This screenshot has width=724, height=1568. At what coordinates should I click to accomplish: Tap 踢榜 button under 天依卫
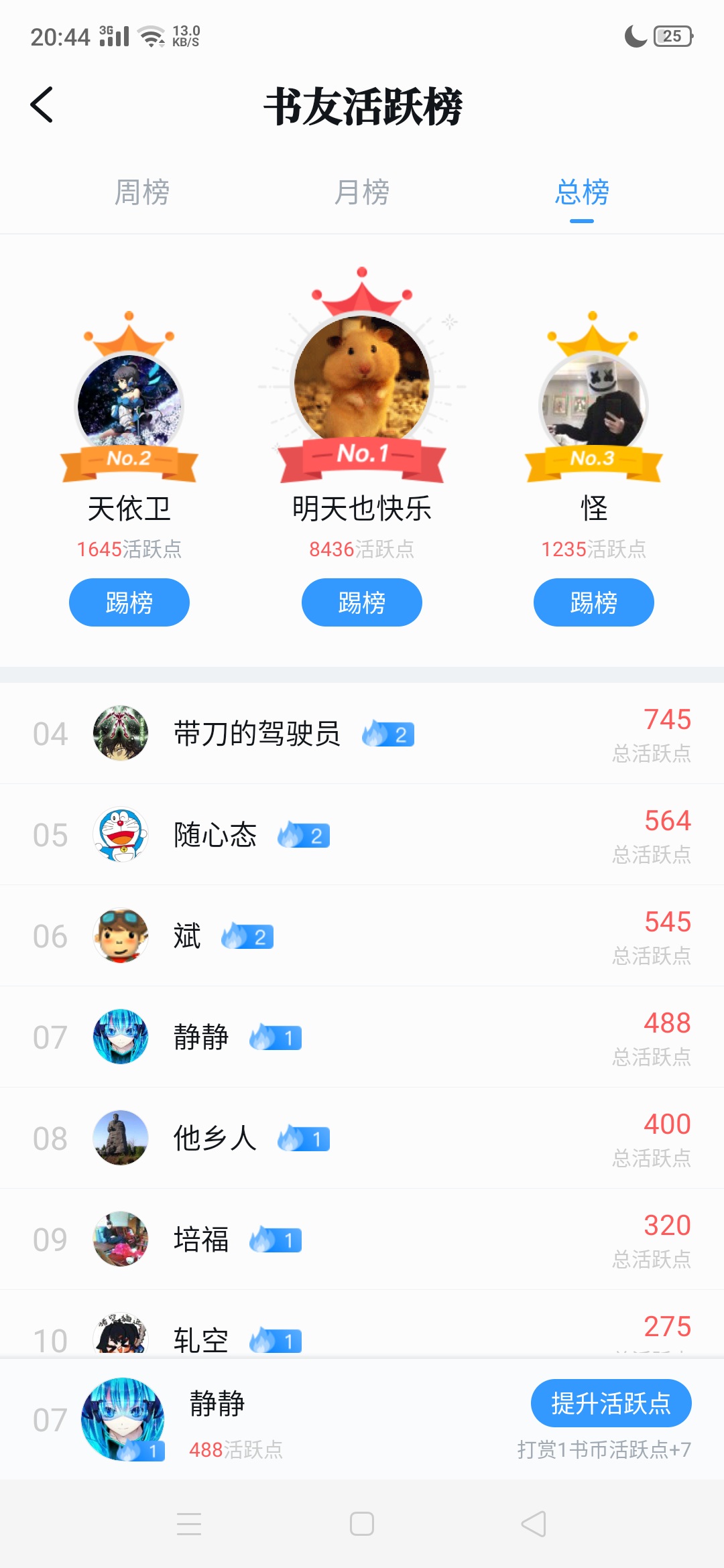coord(129,602)
